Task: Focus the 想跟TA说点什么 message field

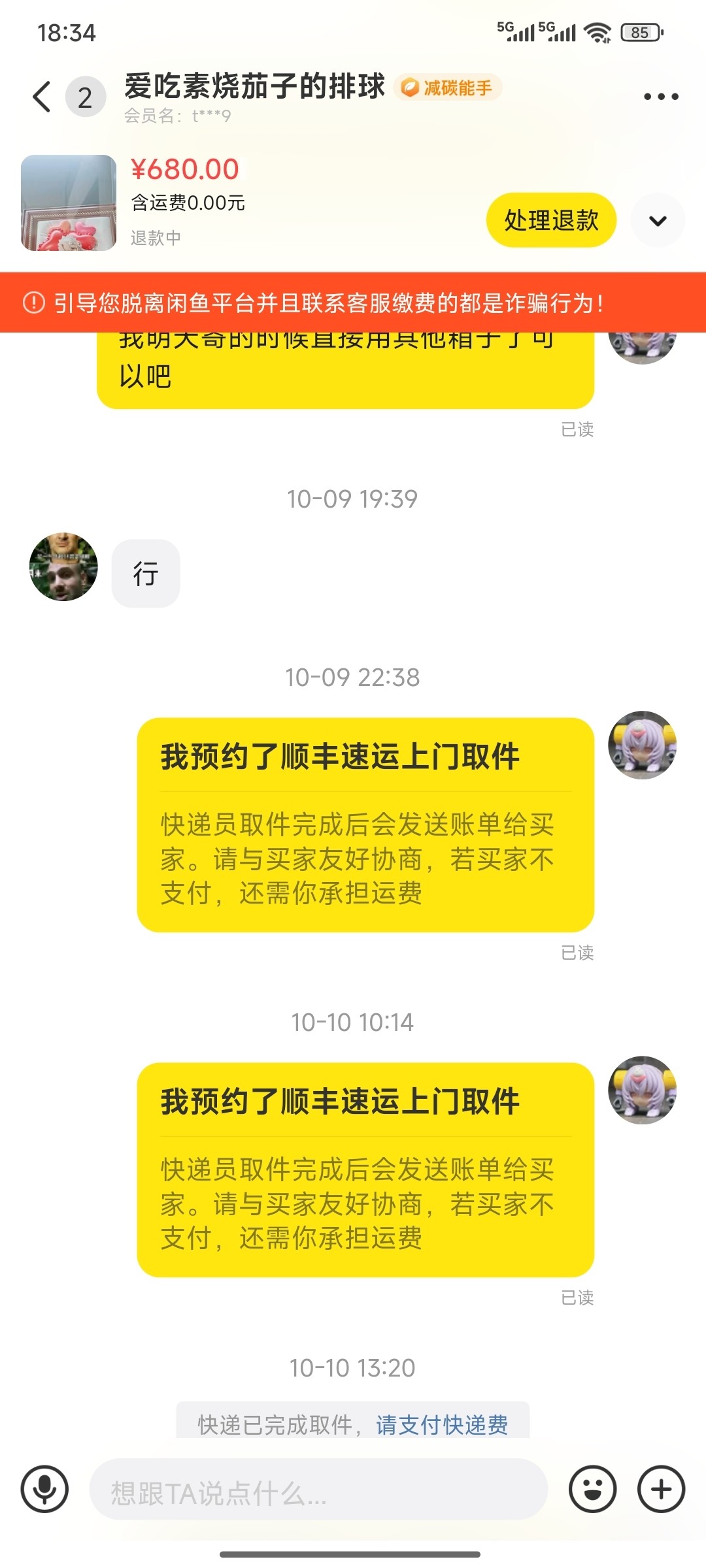Action: (318, 1490)
